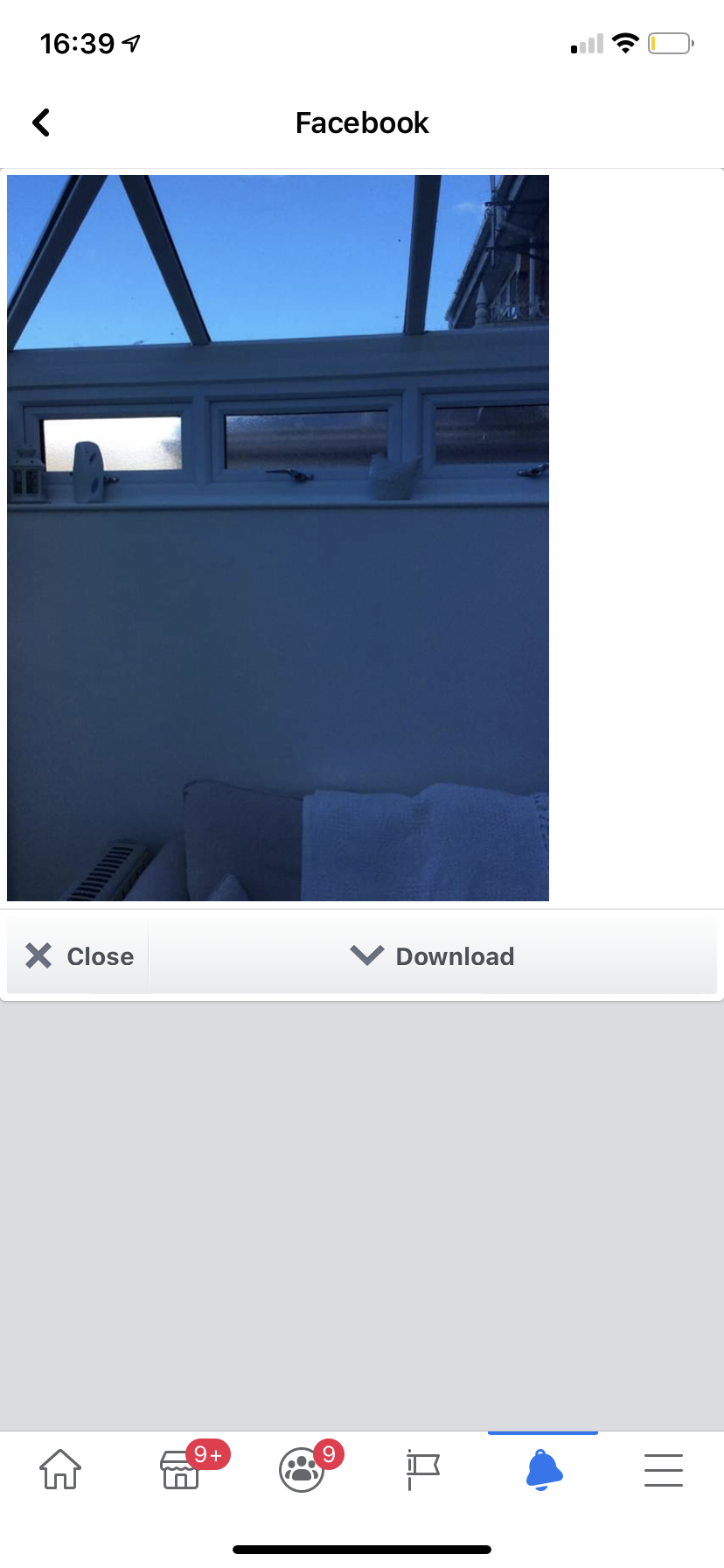This screenshot has height=1568, width=724.
Task: Open the hamburger menu tab
Action: click(x=663, y=1469)
